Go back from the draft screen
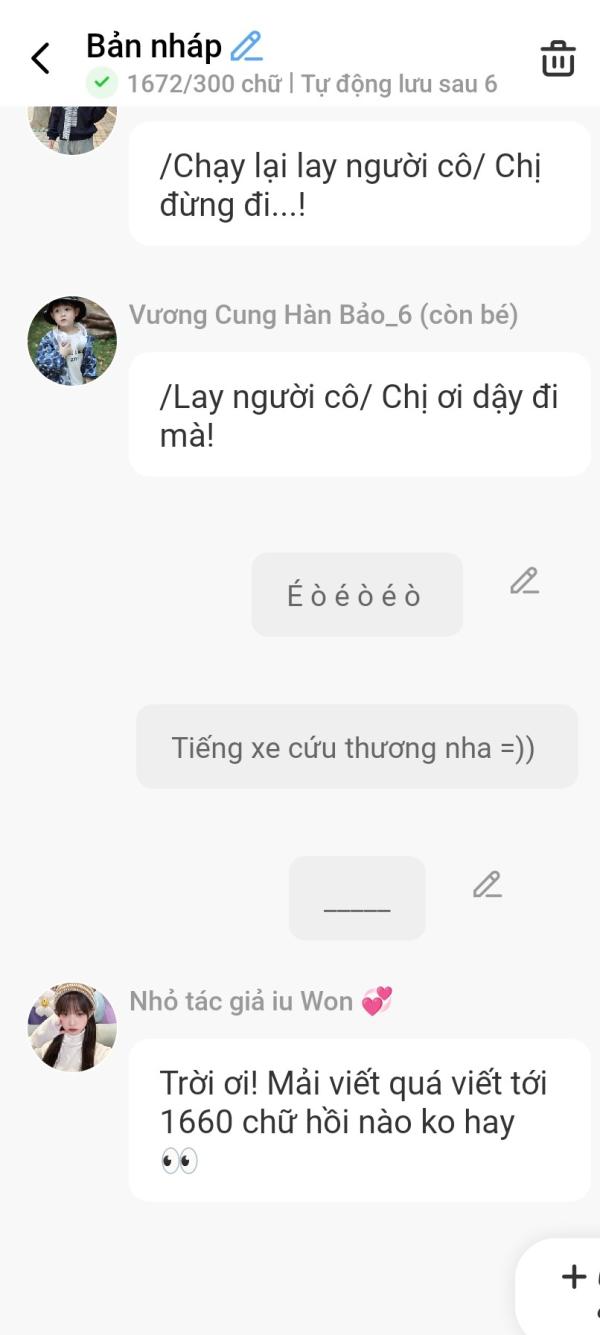 pos(40,58)
